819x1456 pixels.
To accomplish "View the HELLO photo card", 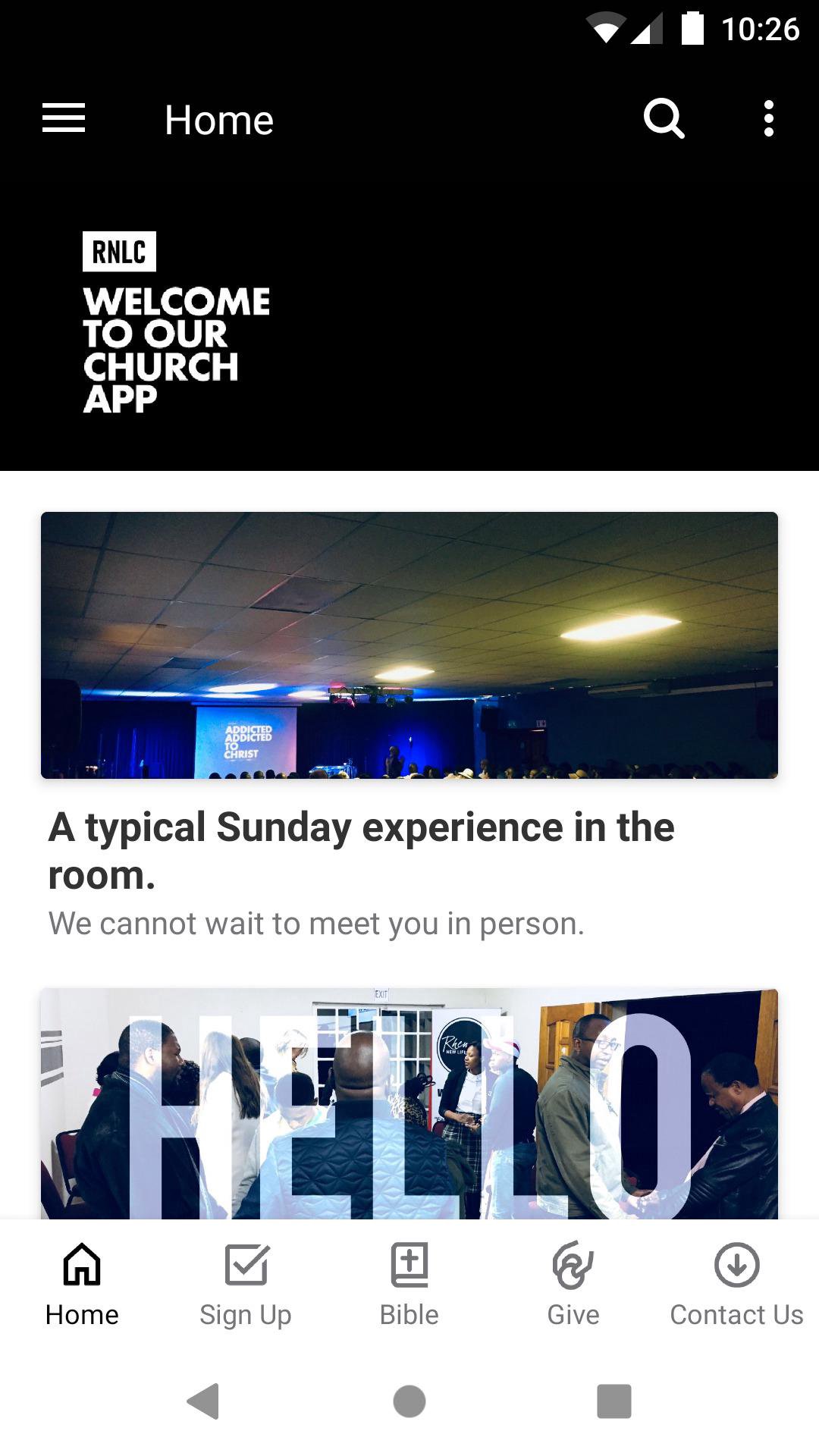I will 409,1104.
